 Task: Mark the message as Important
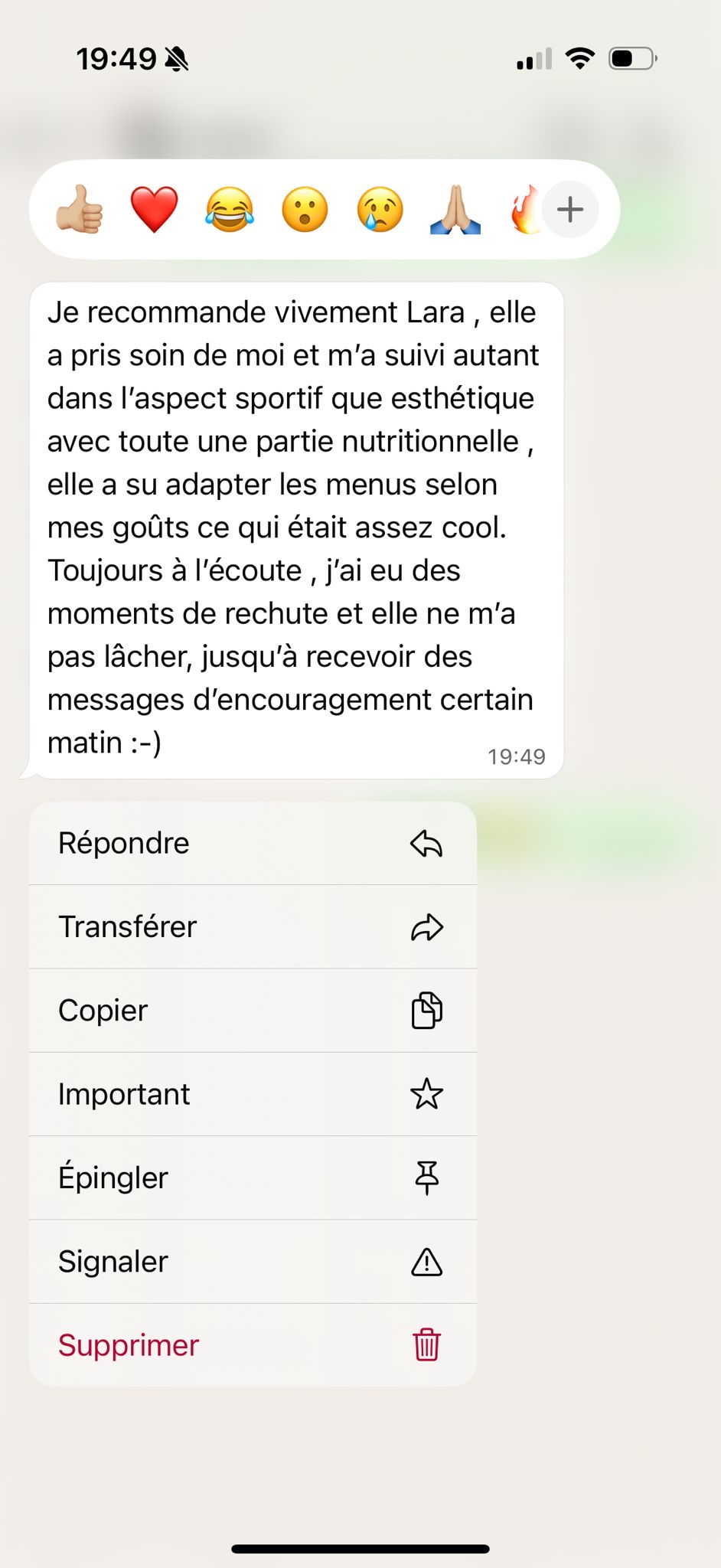pos(253,1094)
